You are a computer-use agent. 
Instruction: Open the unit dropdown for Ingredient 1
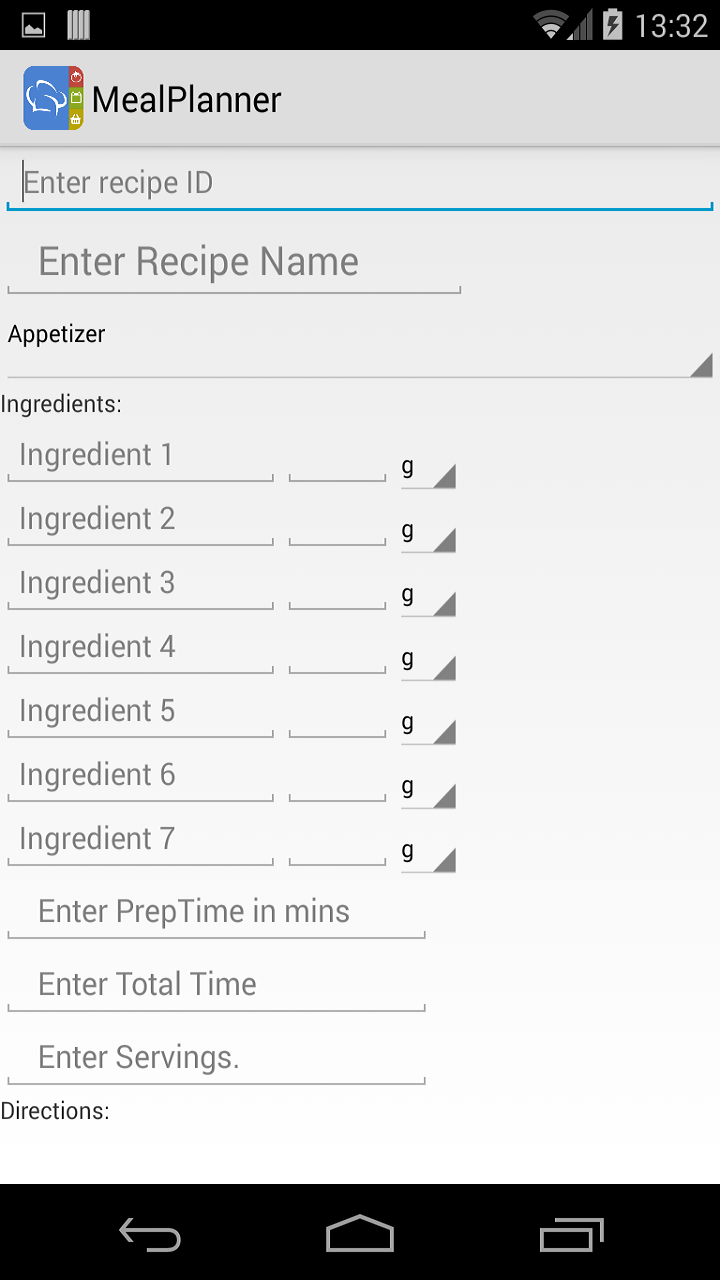coord(428,470)
